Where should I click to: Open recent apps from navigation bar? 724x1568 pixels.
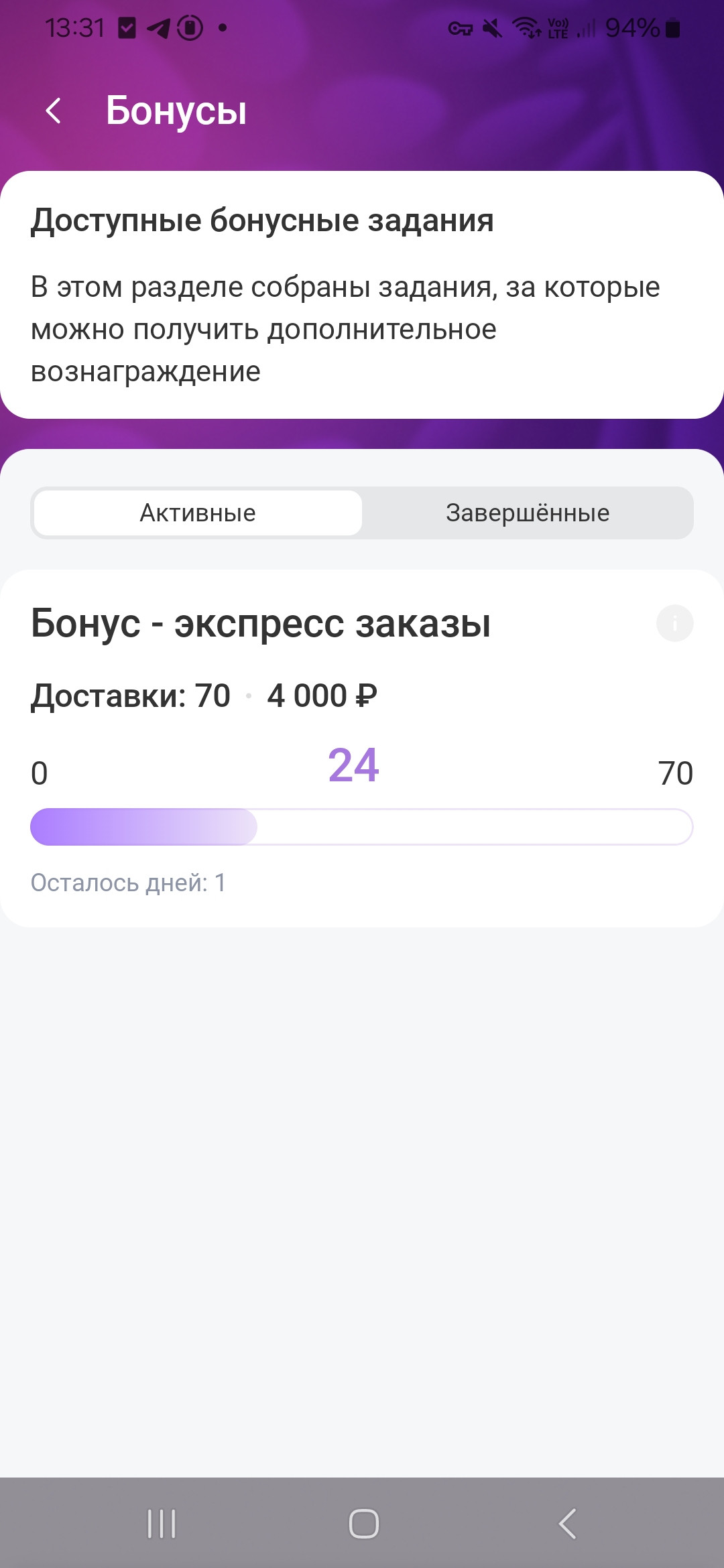tap(161, 1523)
